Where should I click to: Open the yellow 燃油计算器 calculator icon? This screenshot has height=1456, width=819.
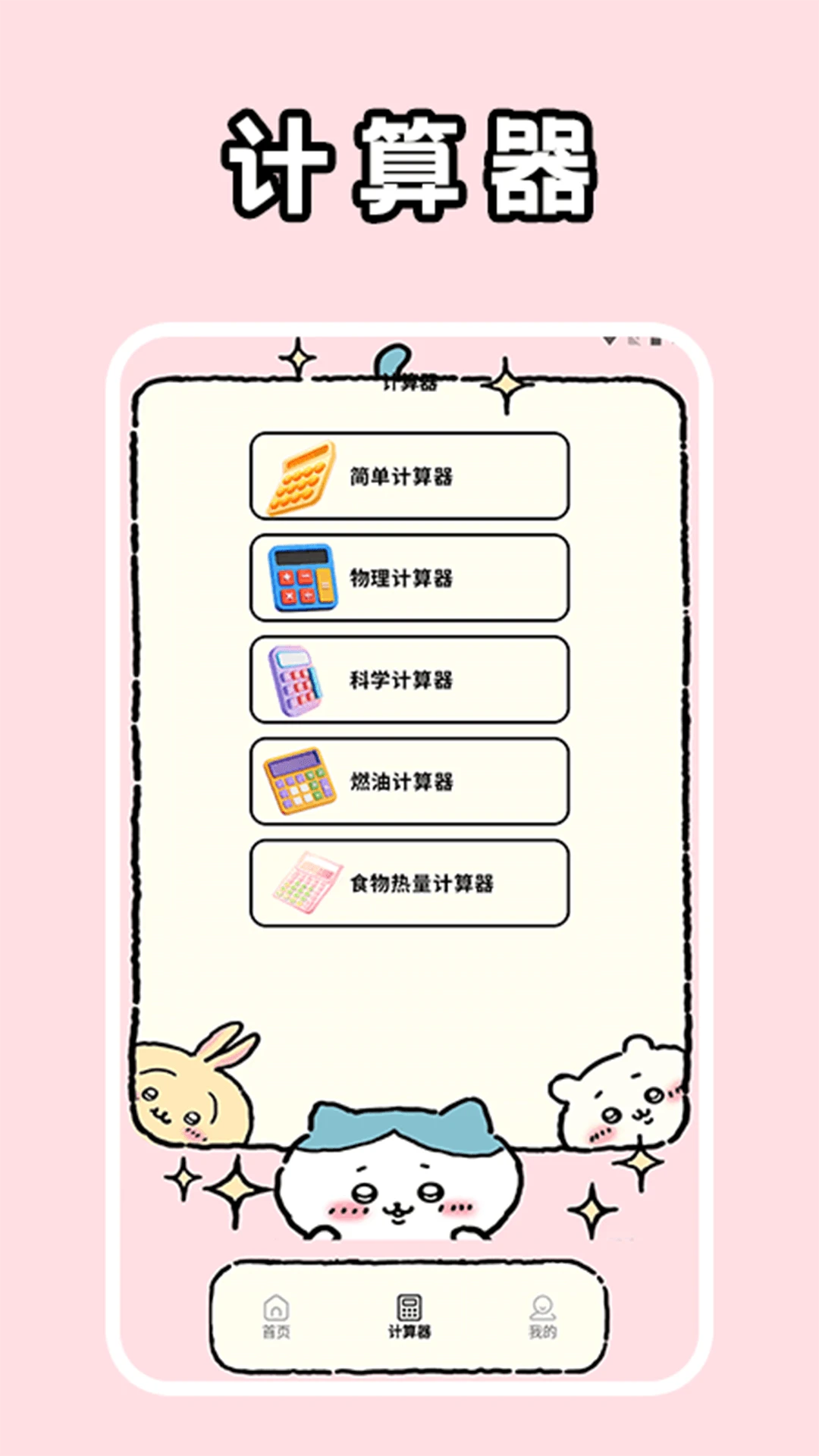click(302, 783)
